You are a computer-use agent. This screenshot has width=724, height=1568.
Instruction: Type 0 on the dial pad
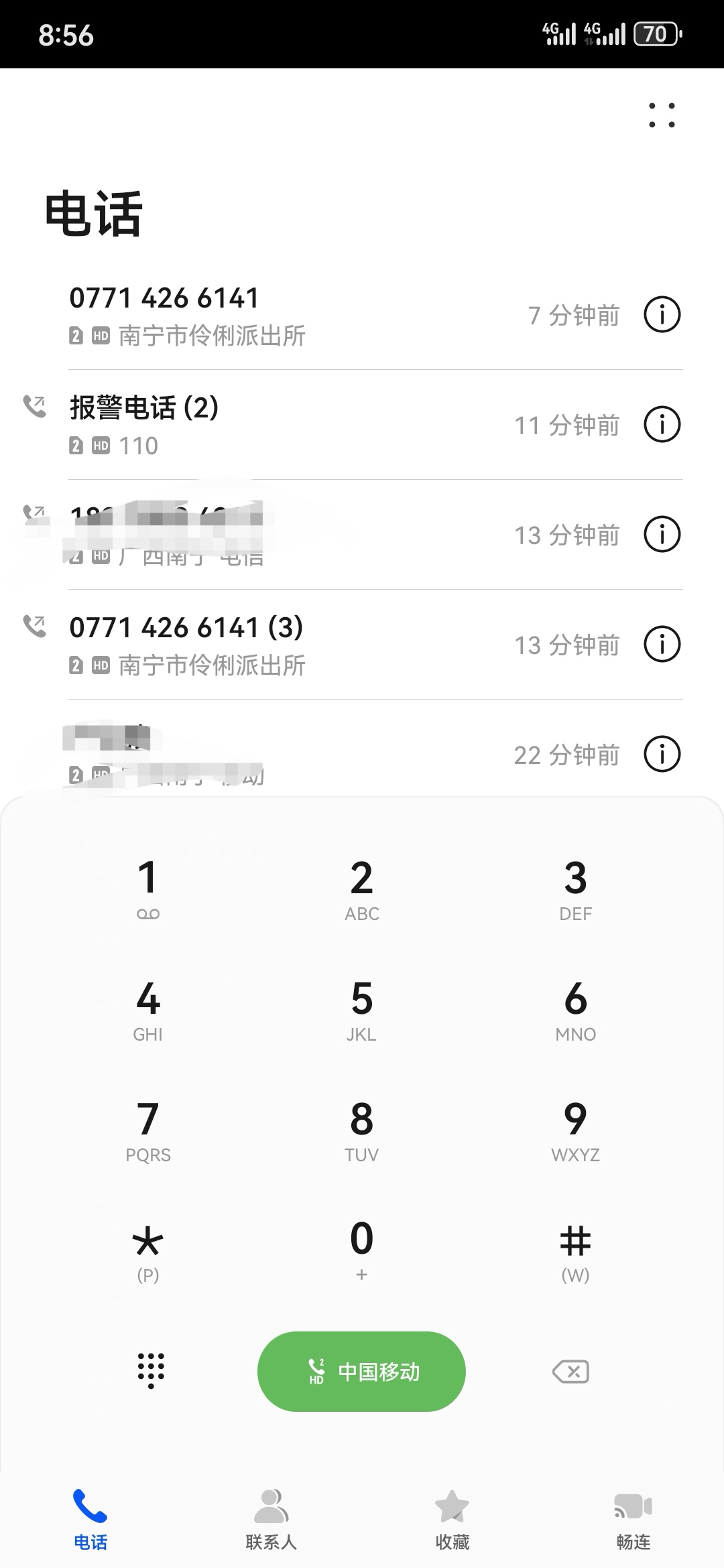click(361, 1248)
